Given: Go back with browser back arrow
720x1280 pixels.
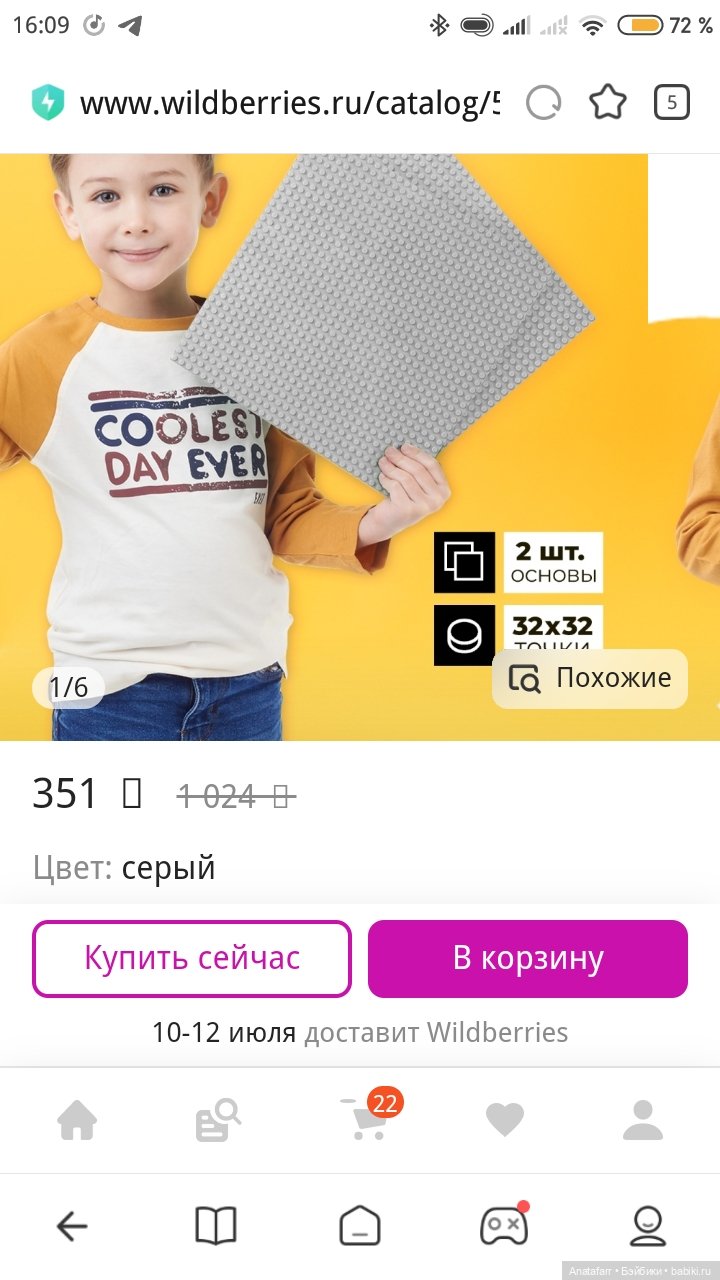Looking at the screenshot, I should pos(72,1226).
